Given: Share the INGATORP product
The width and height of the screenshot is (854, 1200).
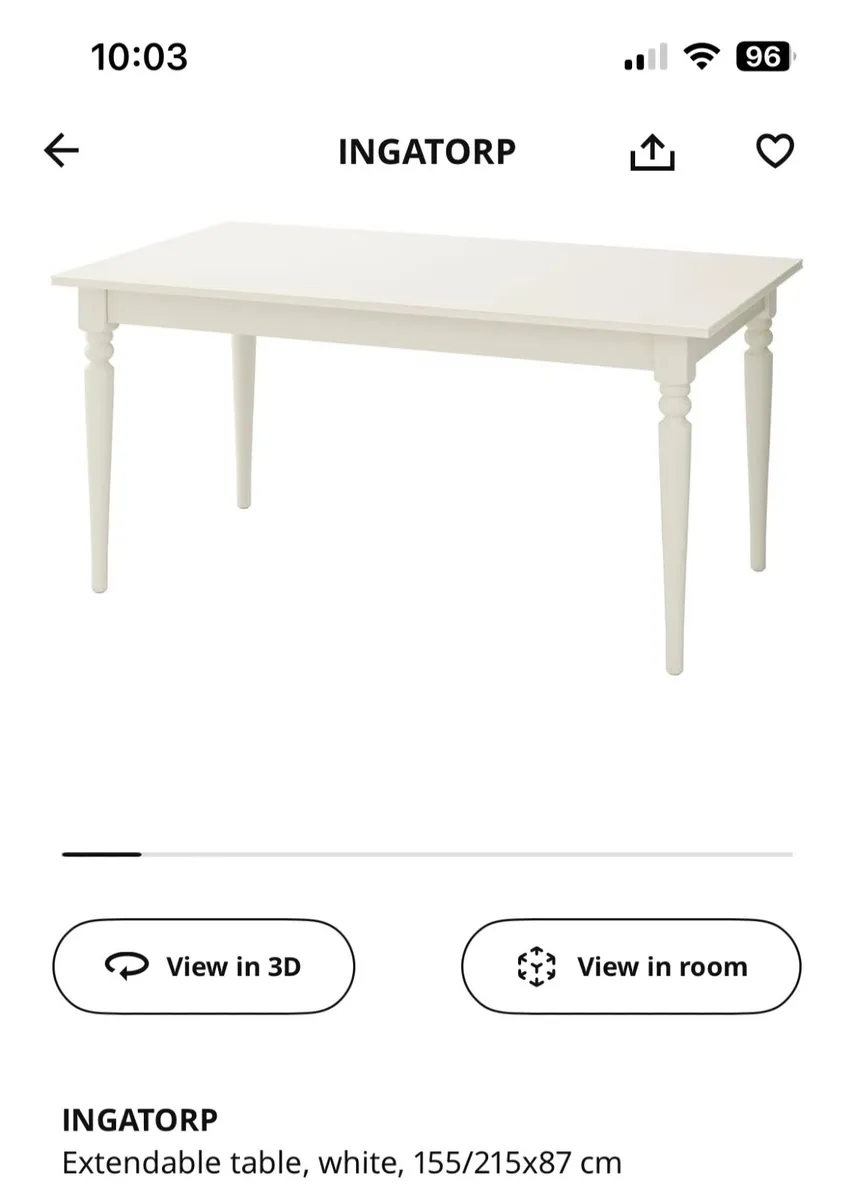Looking at the screenshot, I should pos(652,152).
